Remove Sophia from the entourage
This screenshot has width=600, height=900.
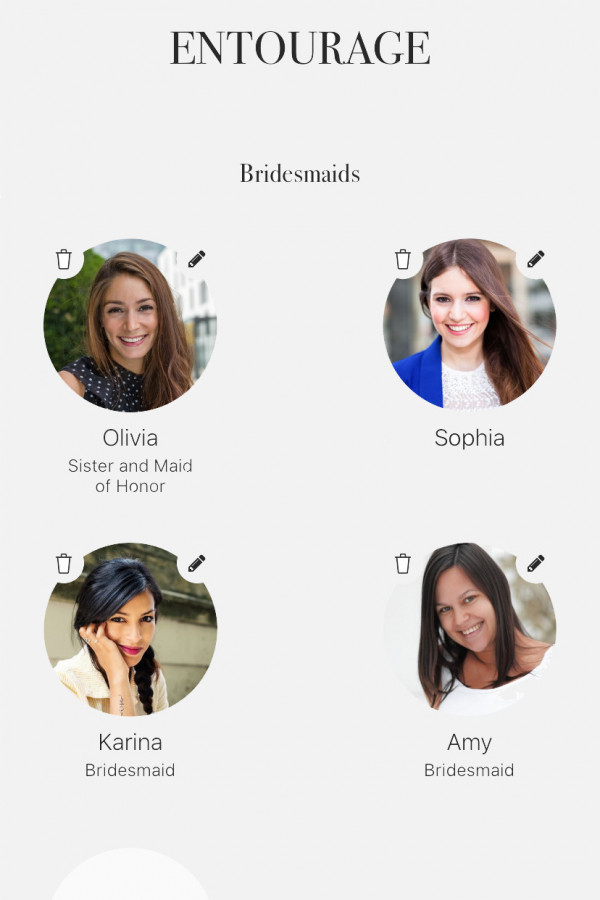click(403, 260)
